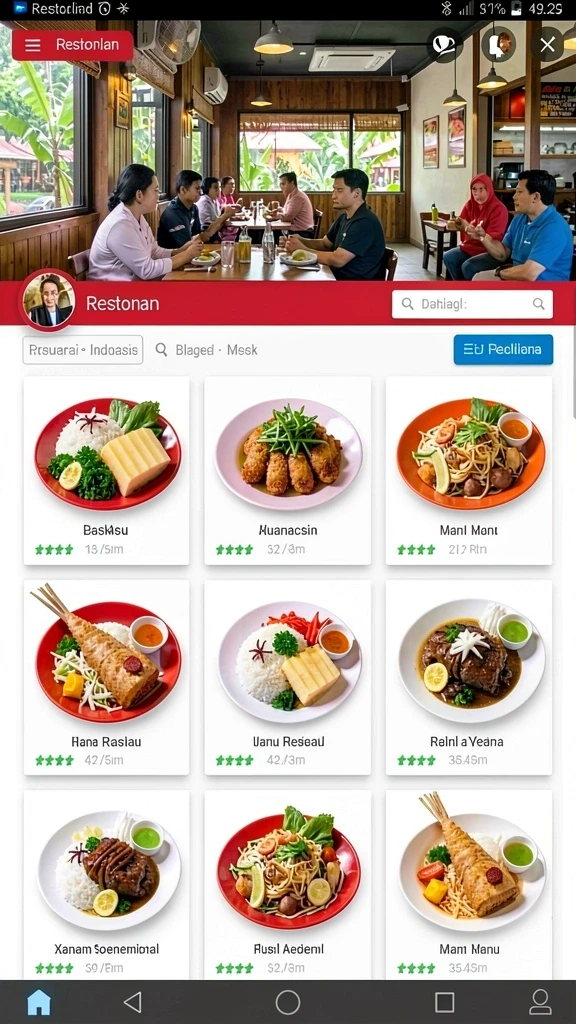View the Uanu Reseaul dish card

[287, 677]
